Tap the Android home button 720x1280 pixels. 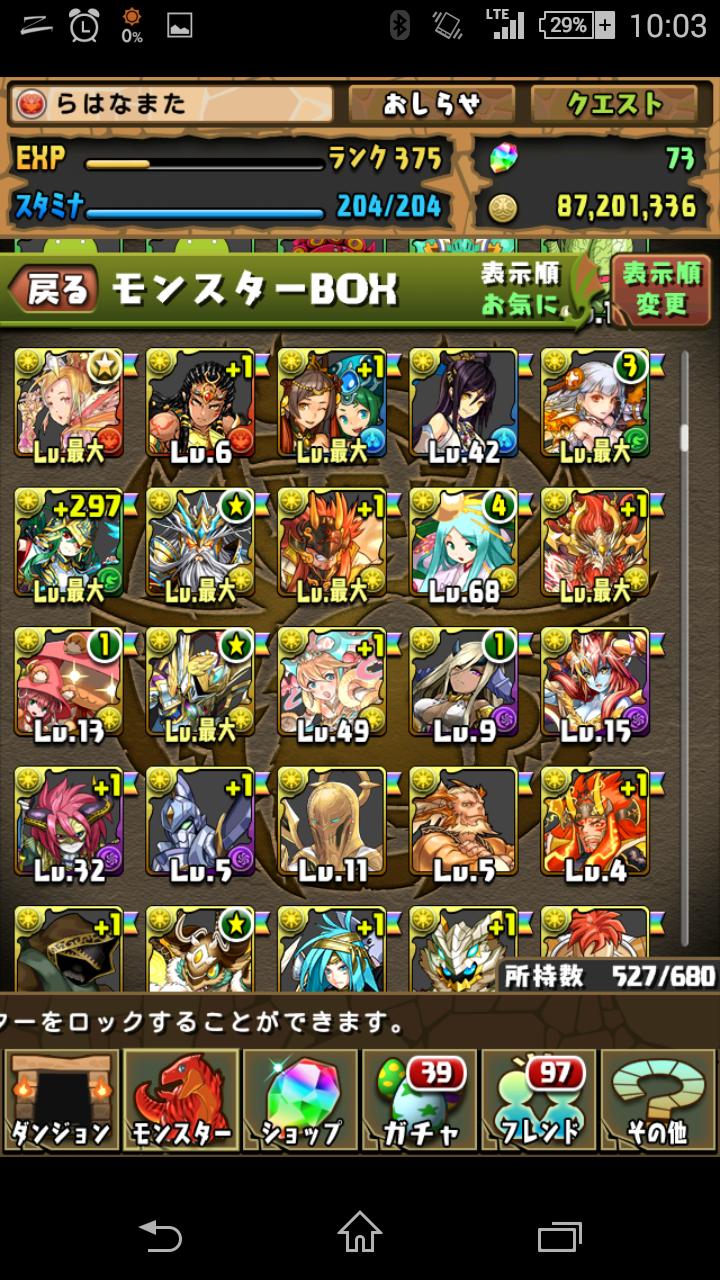[x=360, y=1233]
